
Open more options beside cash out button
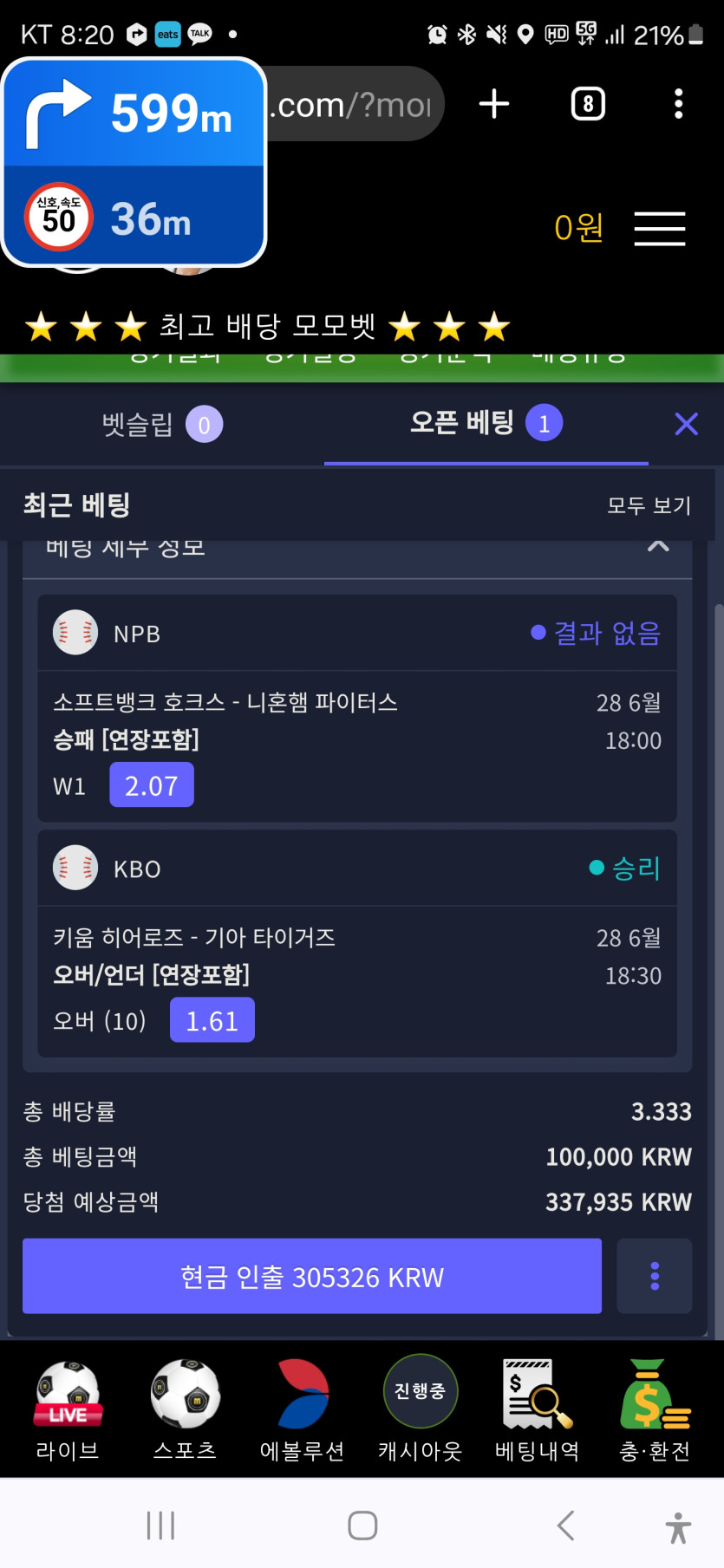pos(654,1276)
